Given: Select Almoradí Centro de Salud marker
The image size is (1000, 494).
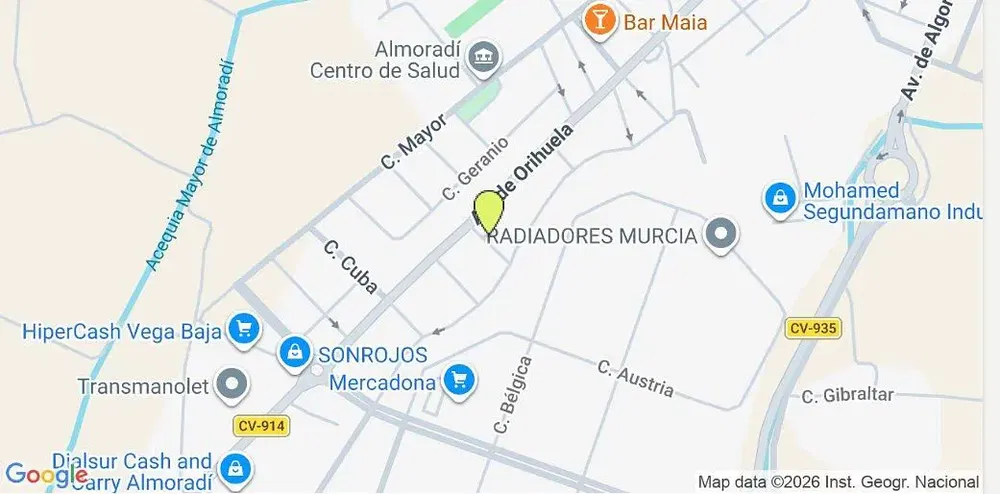Looking at the screenshot, I should pyautogui.click(x=484, y=56).
